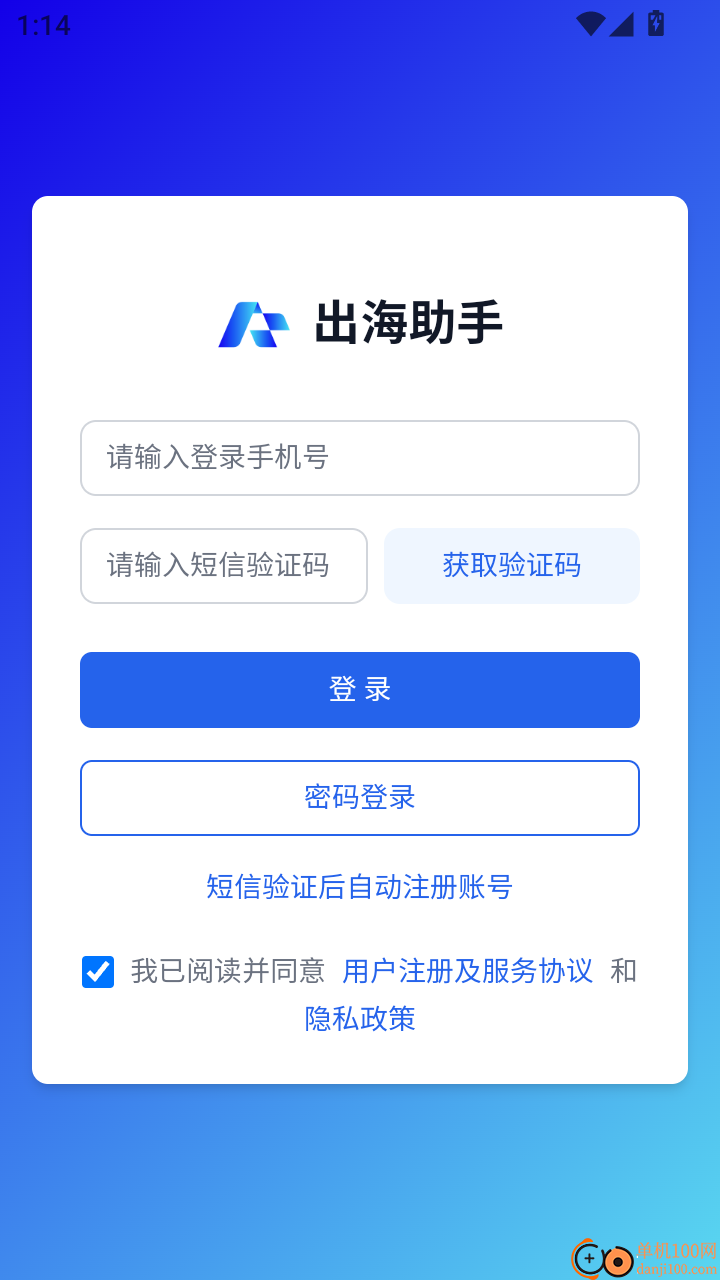Tap the cellular signal icon in status bar

(622, 25)
